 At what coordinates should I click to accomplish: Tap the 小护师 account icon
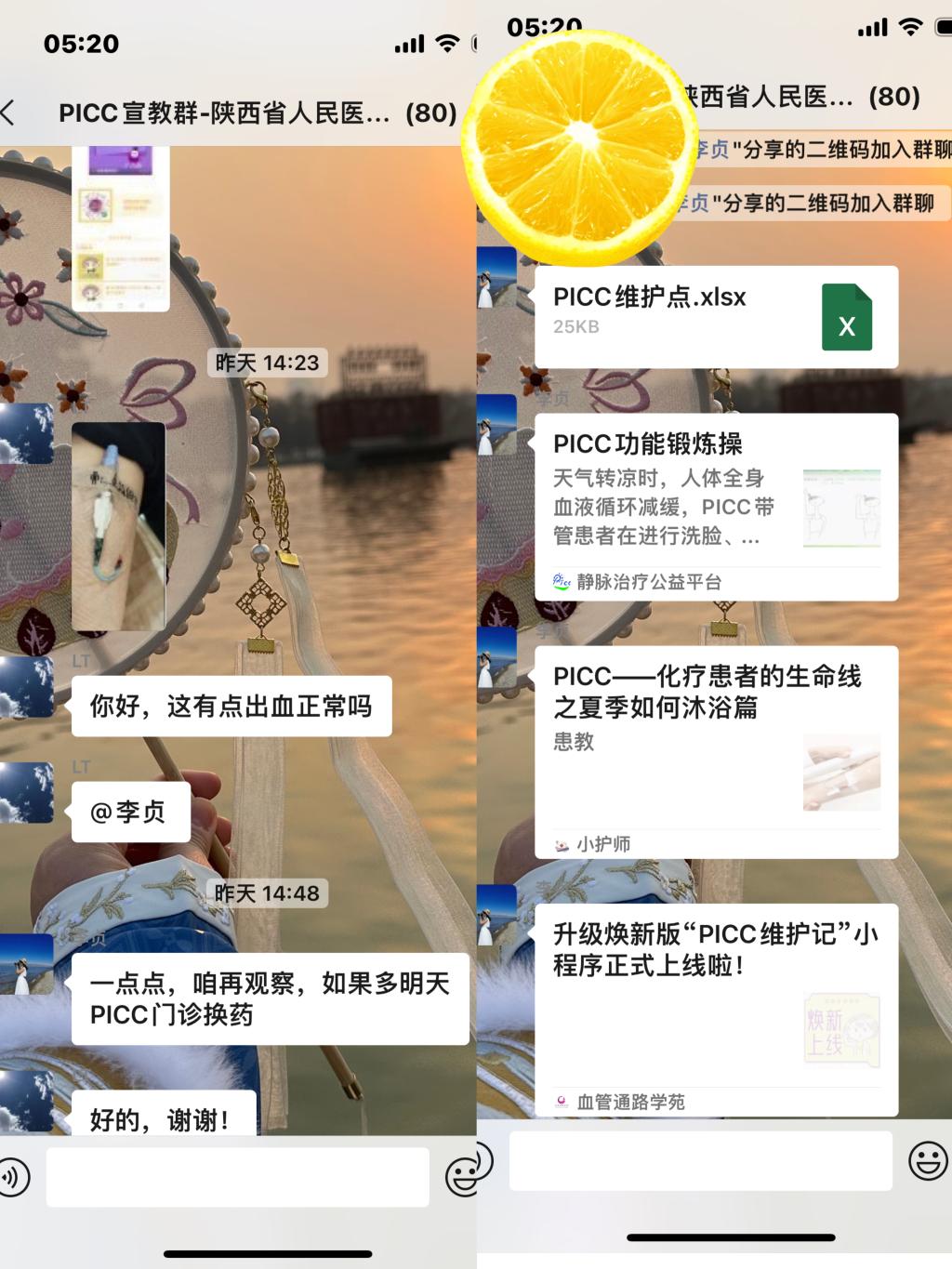click(x=560, y=844)
